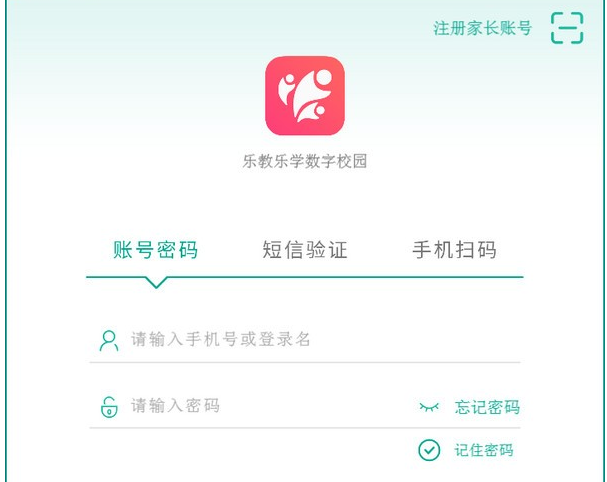Switch to the 短信验证 tab
Image resolution: width=607 pixels, height=482 pixels.
coord(304,250)
